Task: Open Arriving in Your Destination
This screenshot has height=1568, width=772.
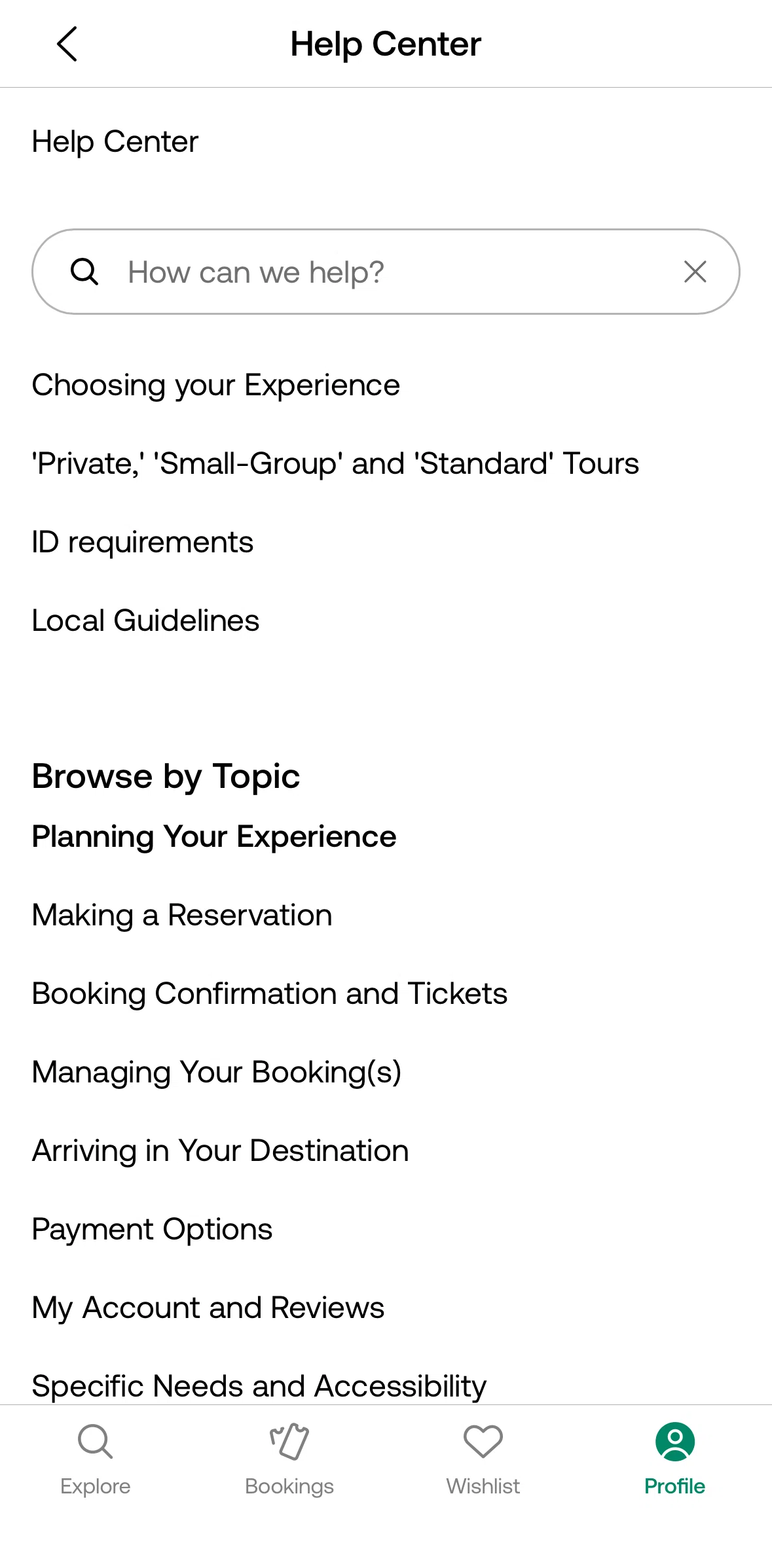Action: 221,1150
